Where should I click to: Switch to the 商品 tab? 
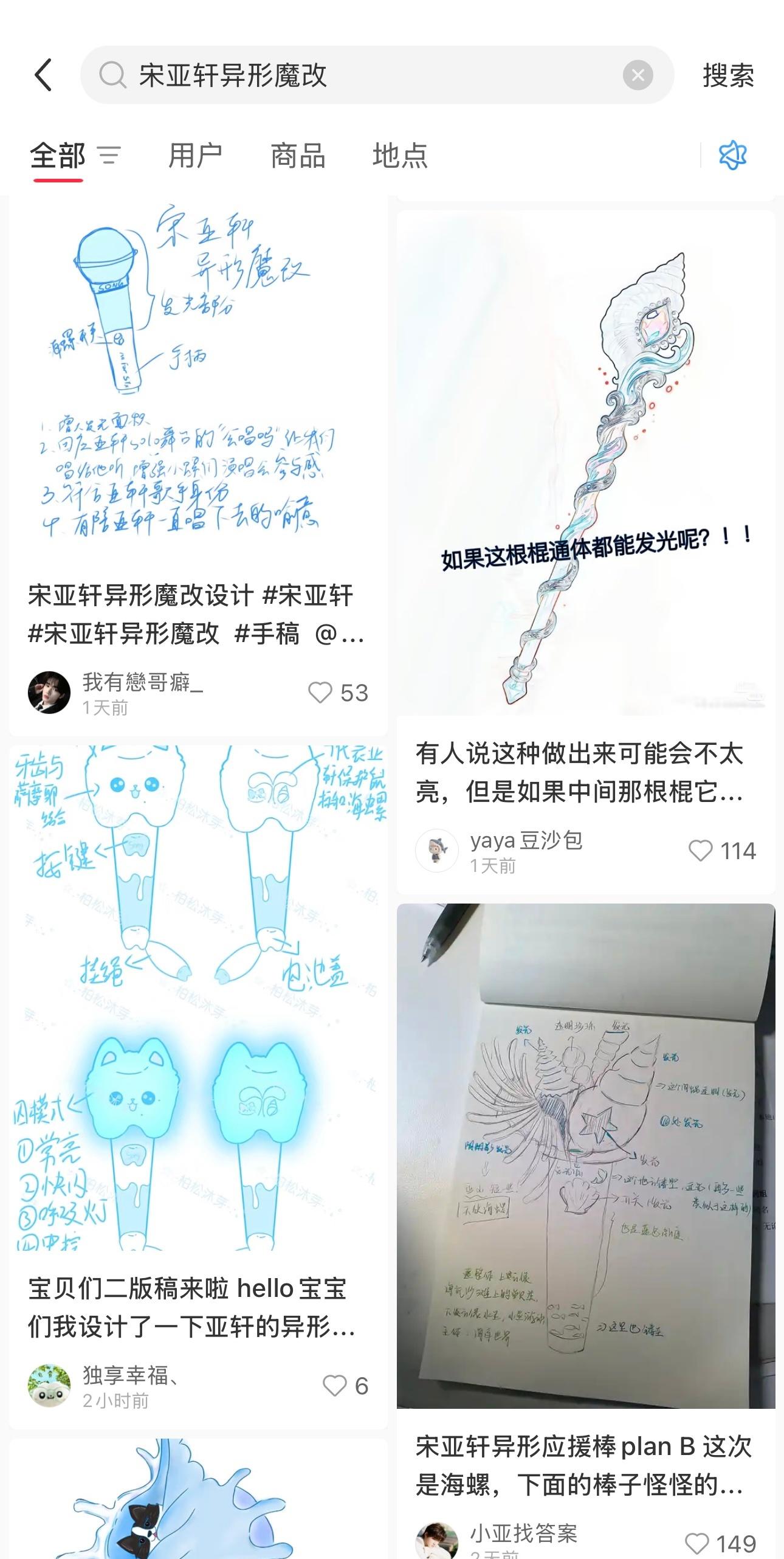[x=298, y=156]
